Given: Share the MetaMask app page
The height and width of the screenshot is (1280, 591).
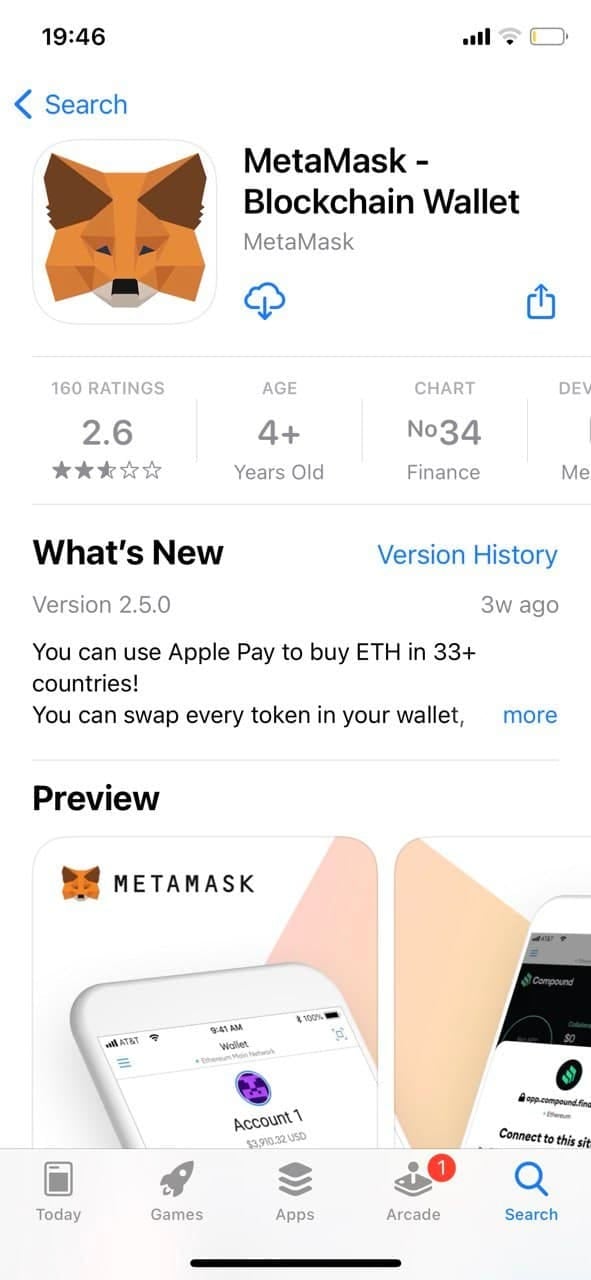Looking at the screenshot, I should pos(540,300).
